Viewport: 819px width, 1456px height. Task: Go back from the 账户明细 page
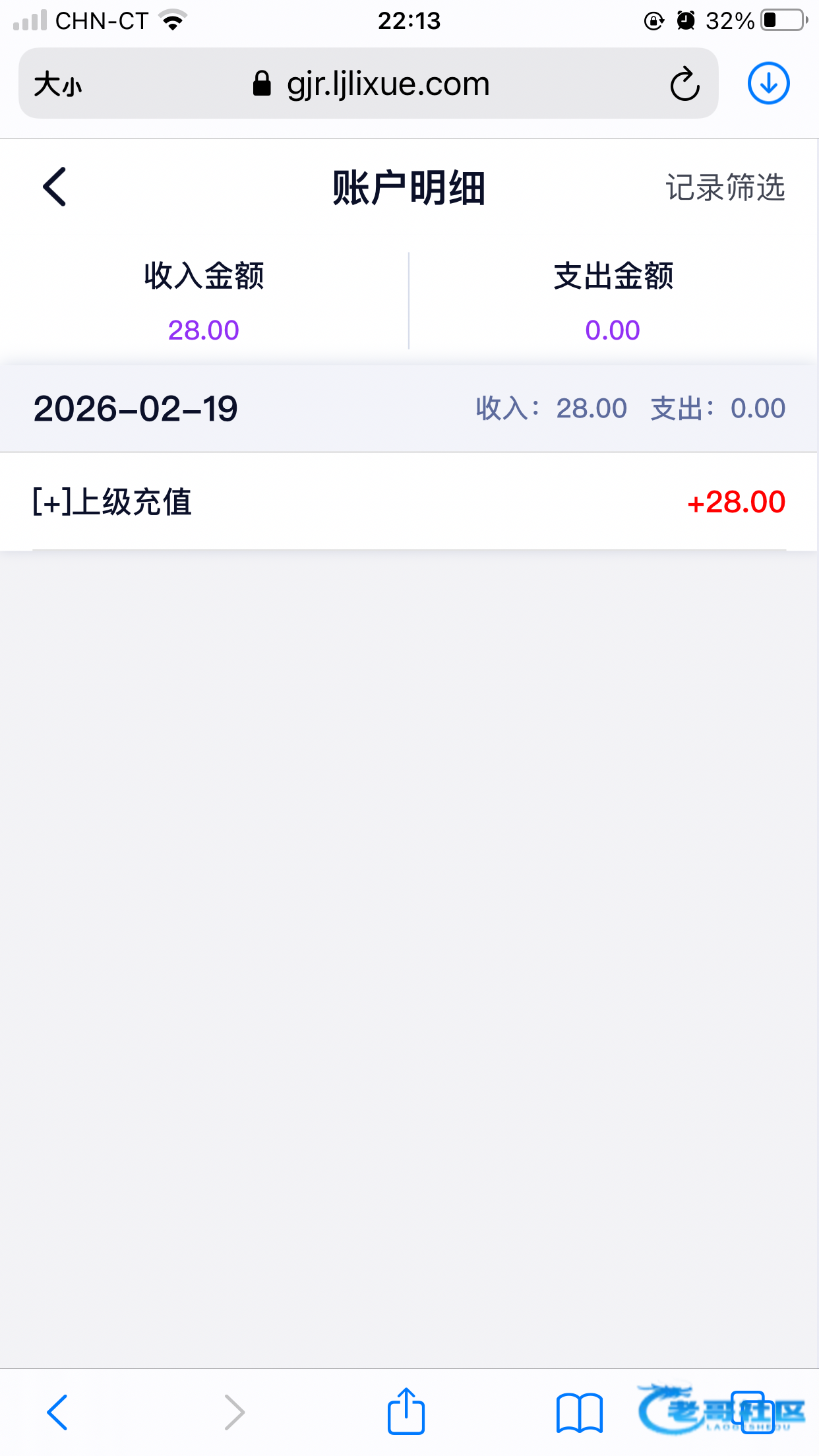(55, 187)
